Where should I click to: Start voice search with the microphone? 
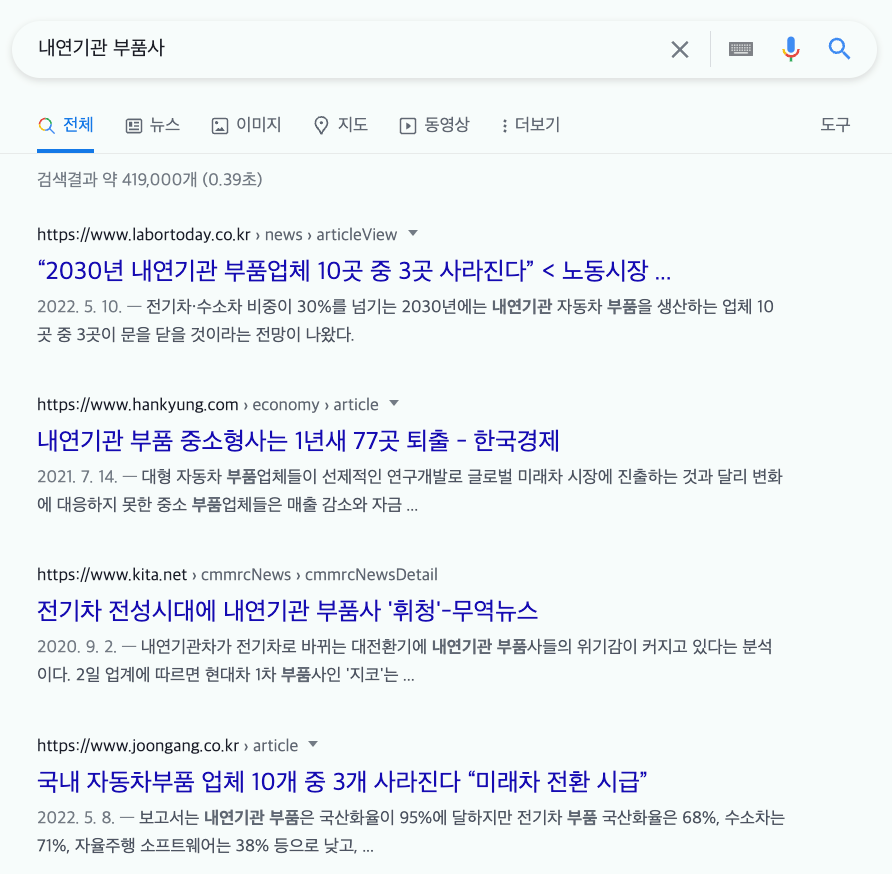791,49
